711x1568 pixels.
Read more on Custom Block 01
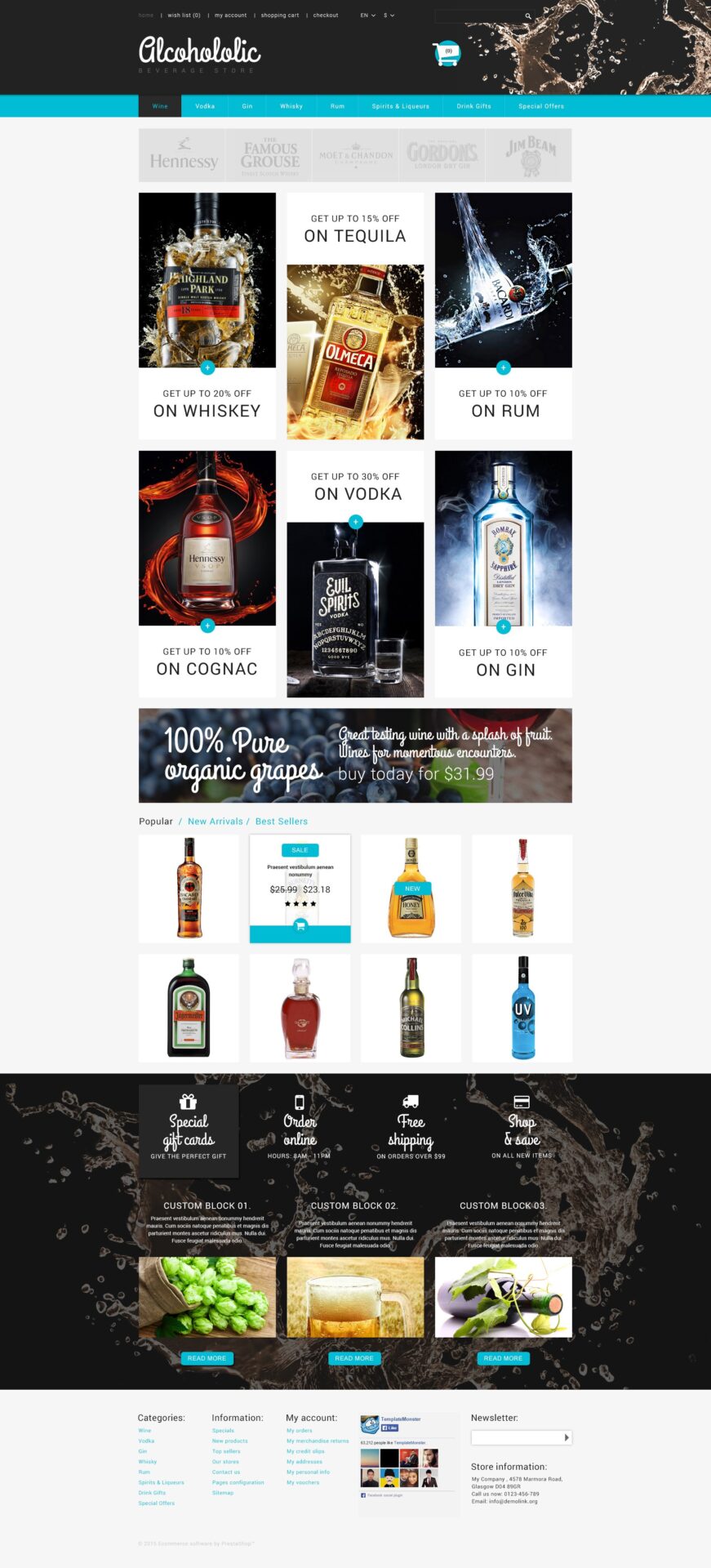coord(207,1358)
